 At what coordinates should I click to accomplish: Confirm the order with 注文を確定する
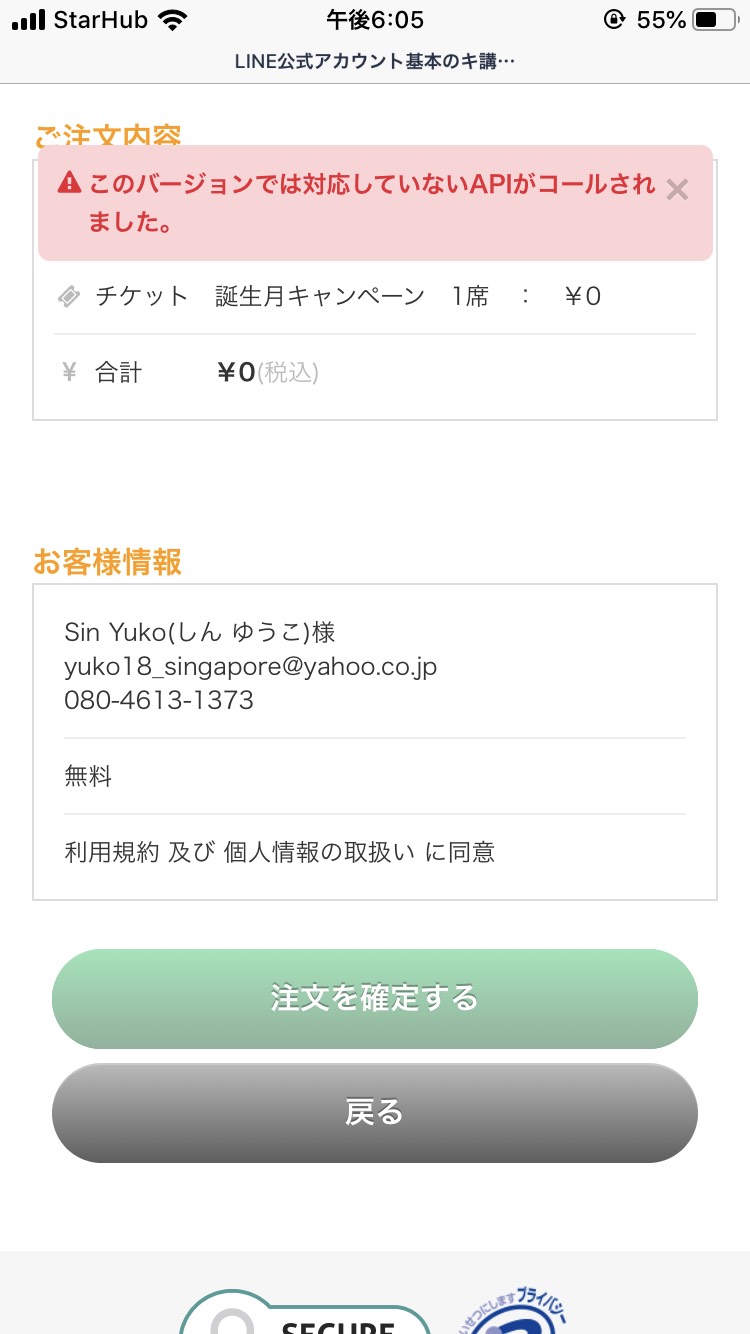coord(375,998)
